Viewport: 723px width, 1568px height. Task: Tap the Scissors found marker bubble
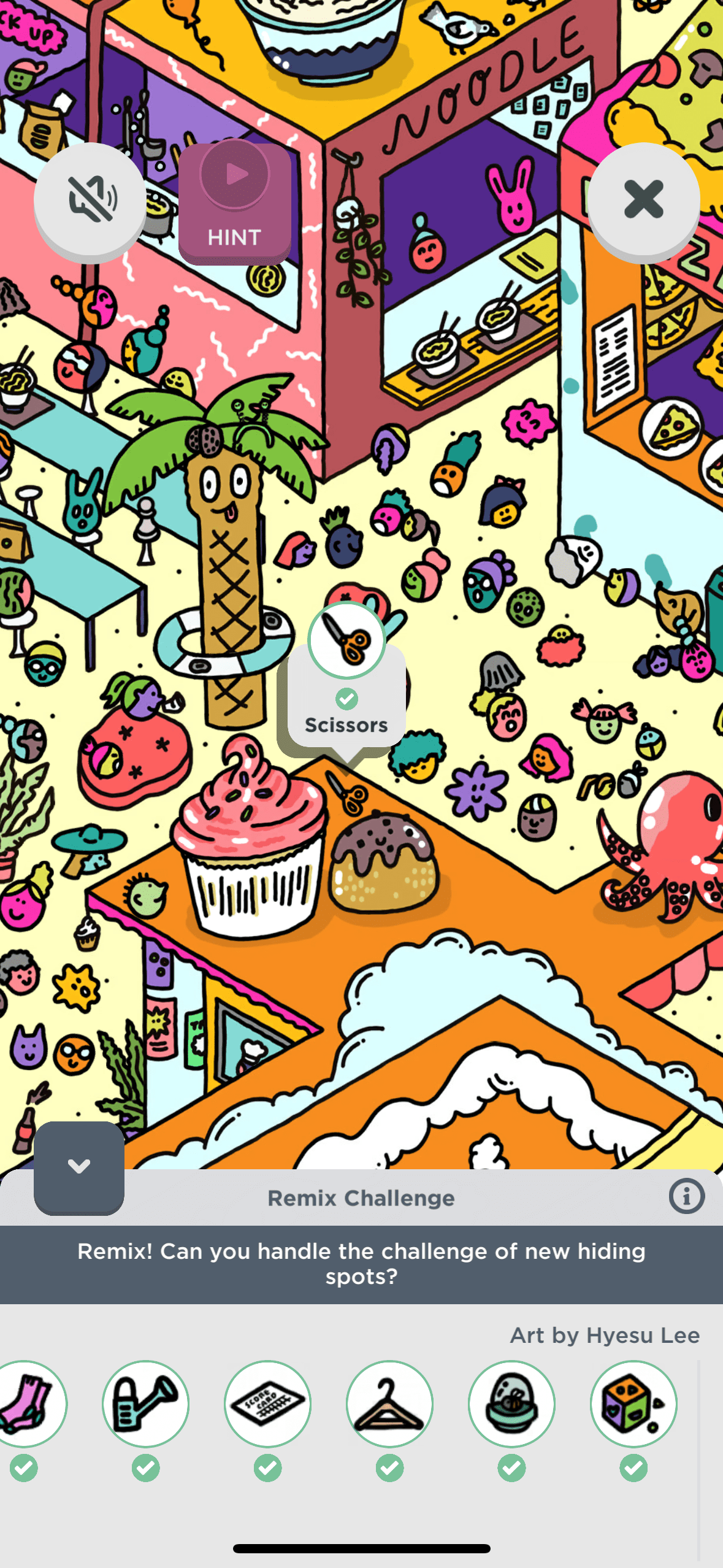tap(346, 681)
